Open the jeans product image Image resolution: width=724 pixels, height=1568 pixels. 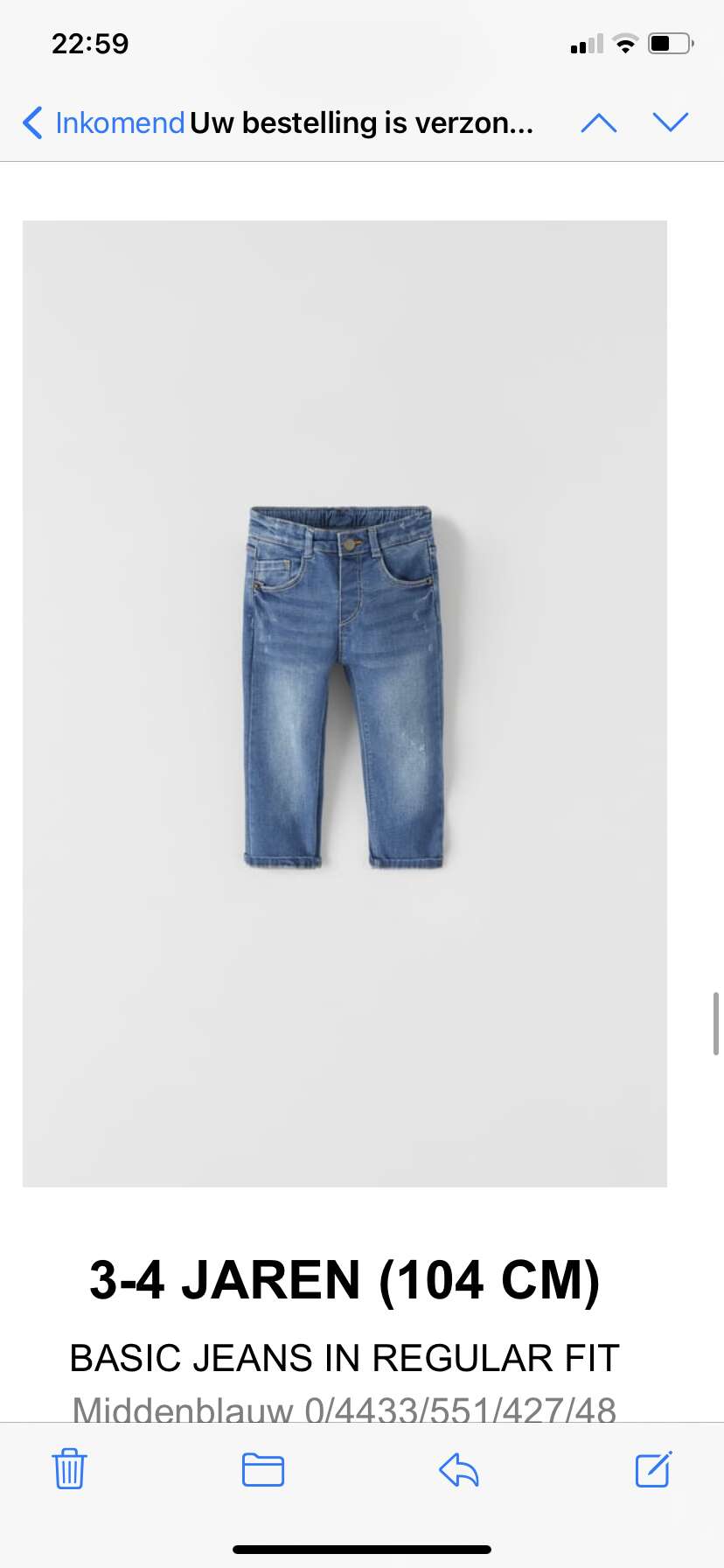tap(345, 703)
